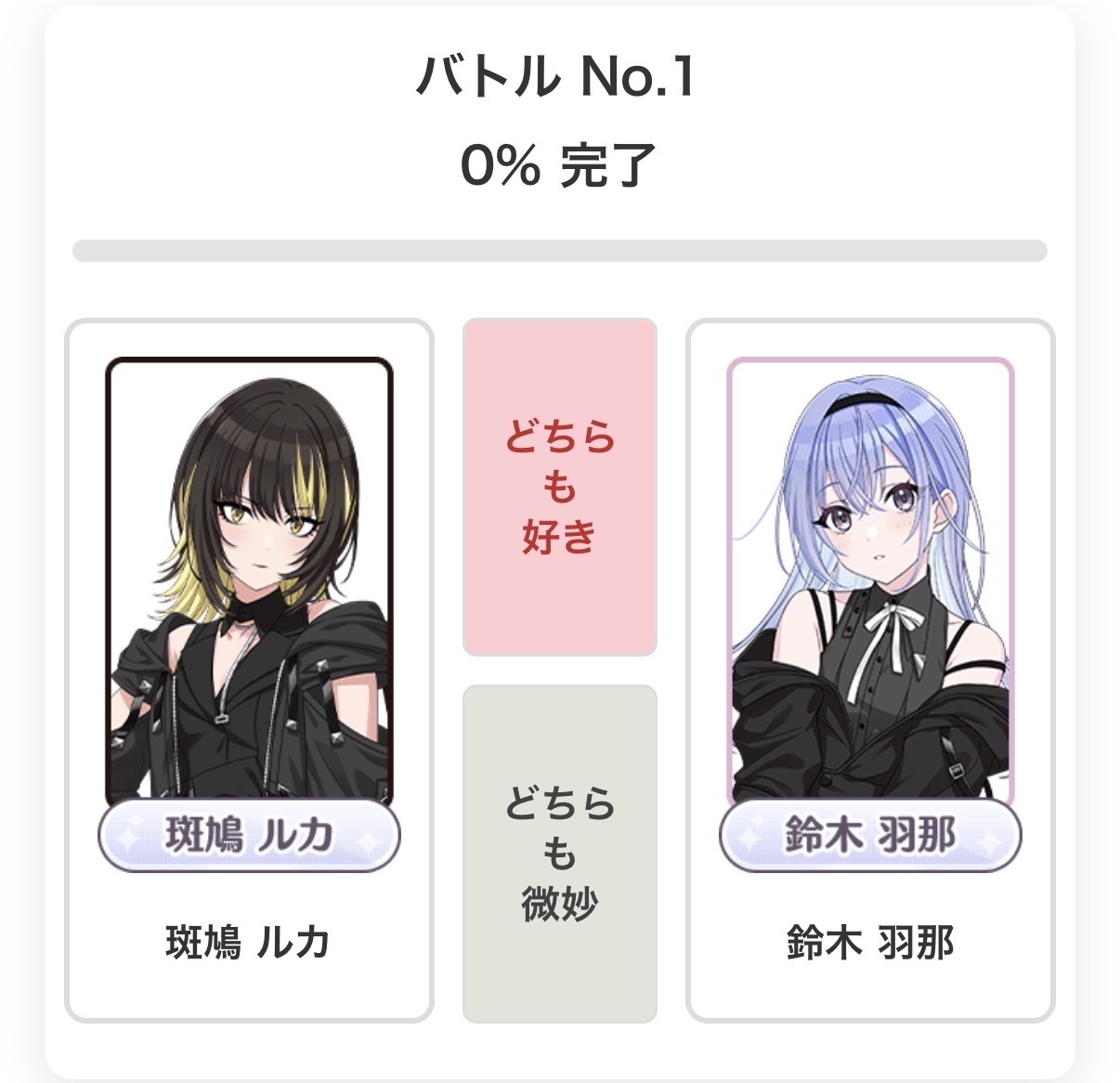Image resolution: width=1120 pixels, height=1083 pixels.
Task: Choose the 斑鳩 ルカ character card
Action: (x=249, y=669)
